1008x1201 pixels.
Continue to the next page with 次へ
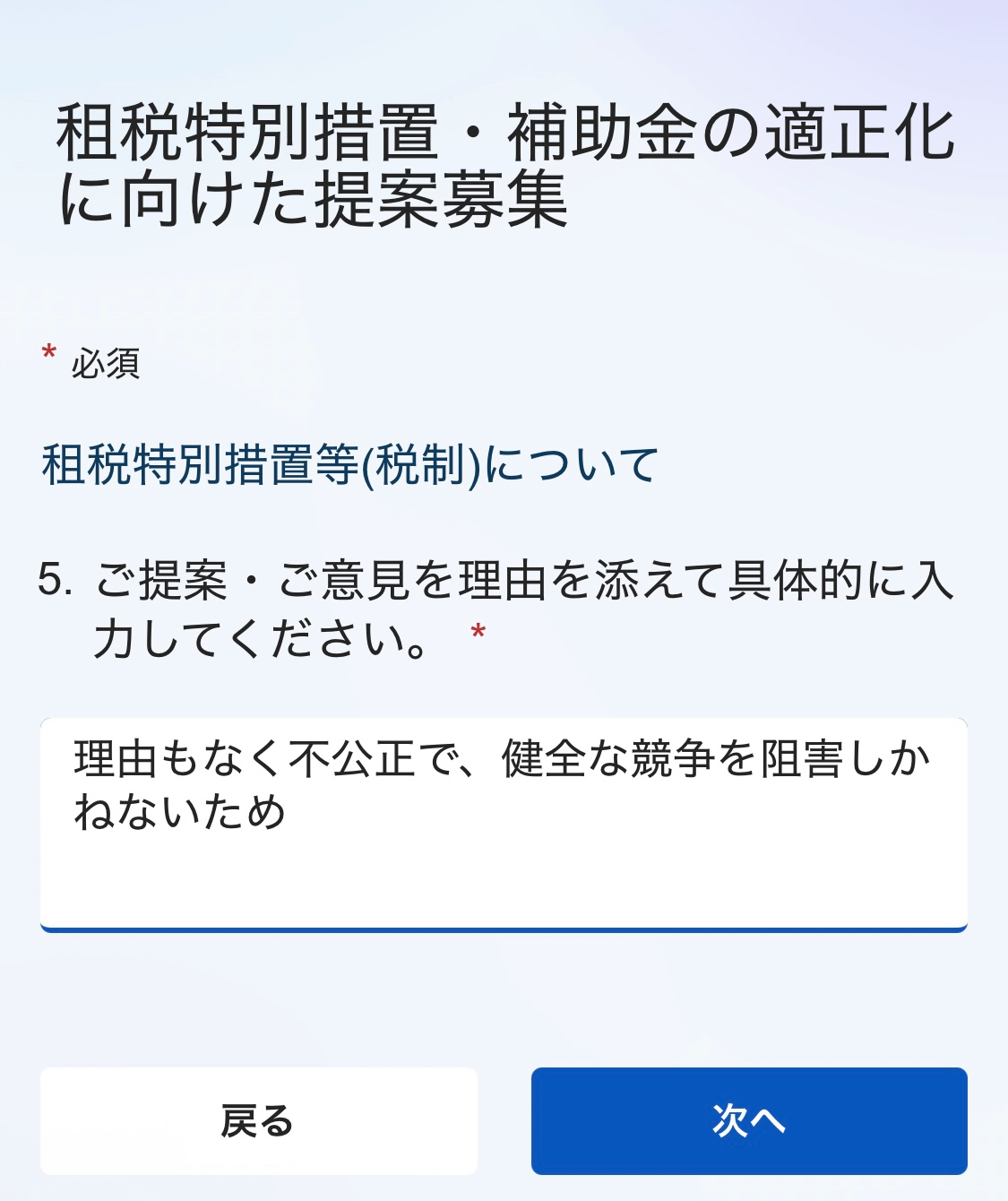click(749, 1120)
